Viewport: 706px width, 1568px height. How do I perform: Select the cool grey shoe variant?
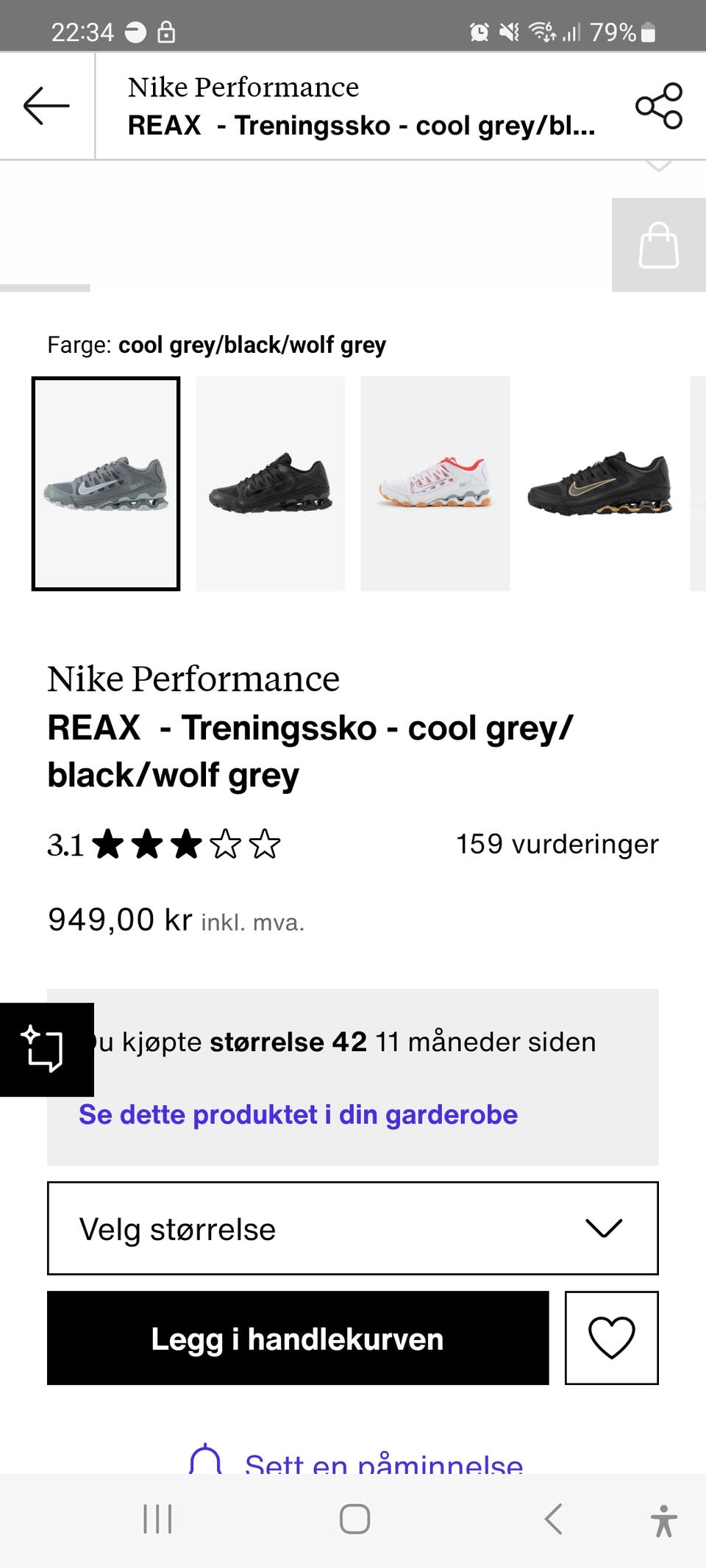(x=106, y=483)
